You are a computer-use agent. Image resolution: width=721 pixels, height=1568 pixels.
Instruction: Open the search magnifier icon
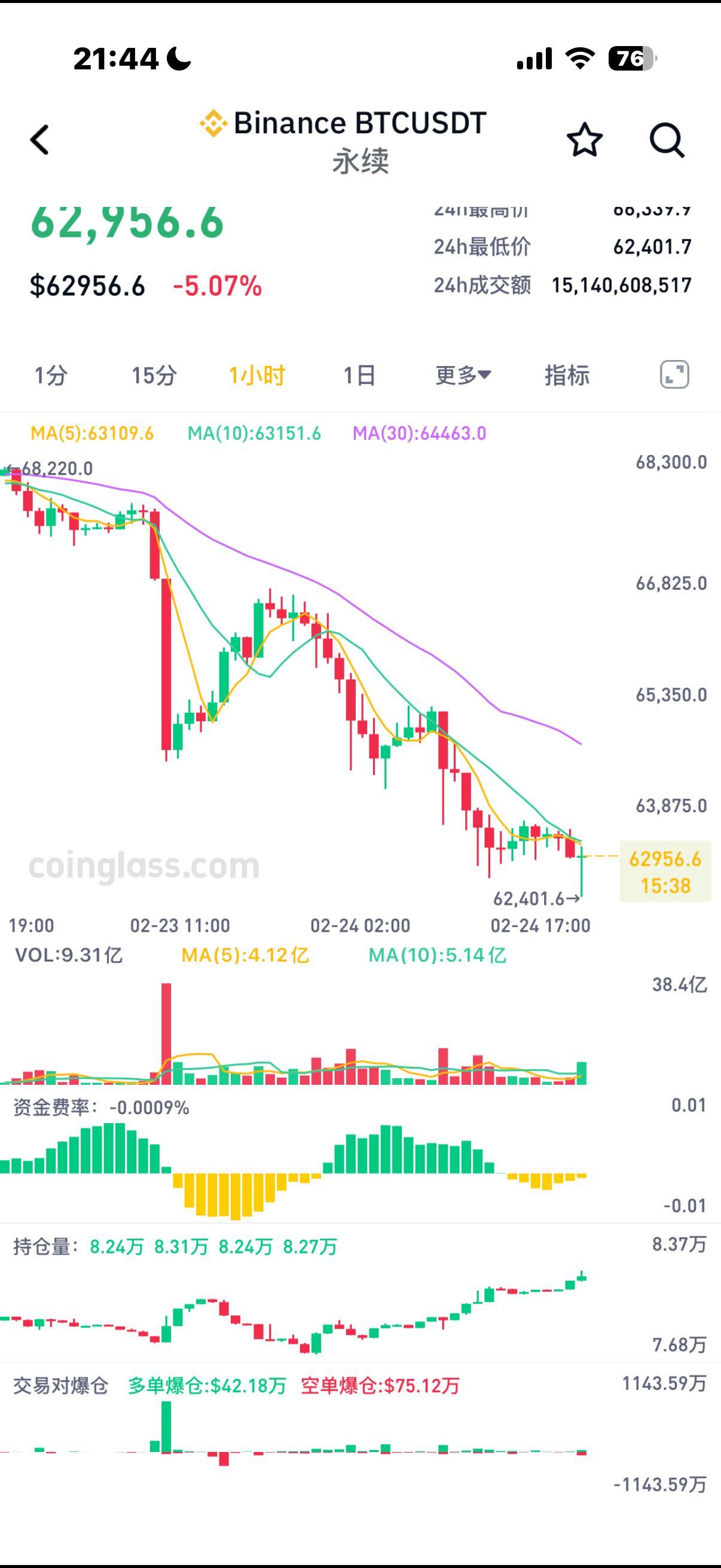[x=667, y=140]
